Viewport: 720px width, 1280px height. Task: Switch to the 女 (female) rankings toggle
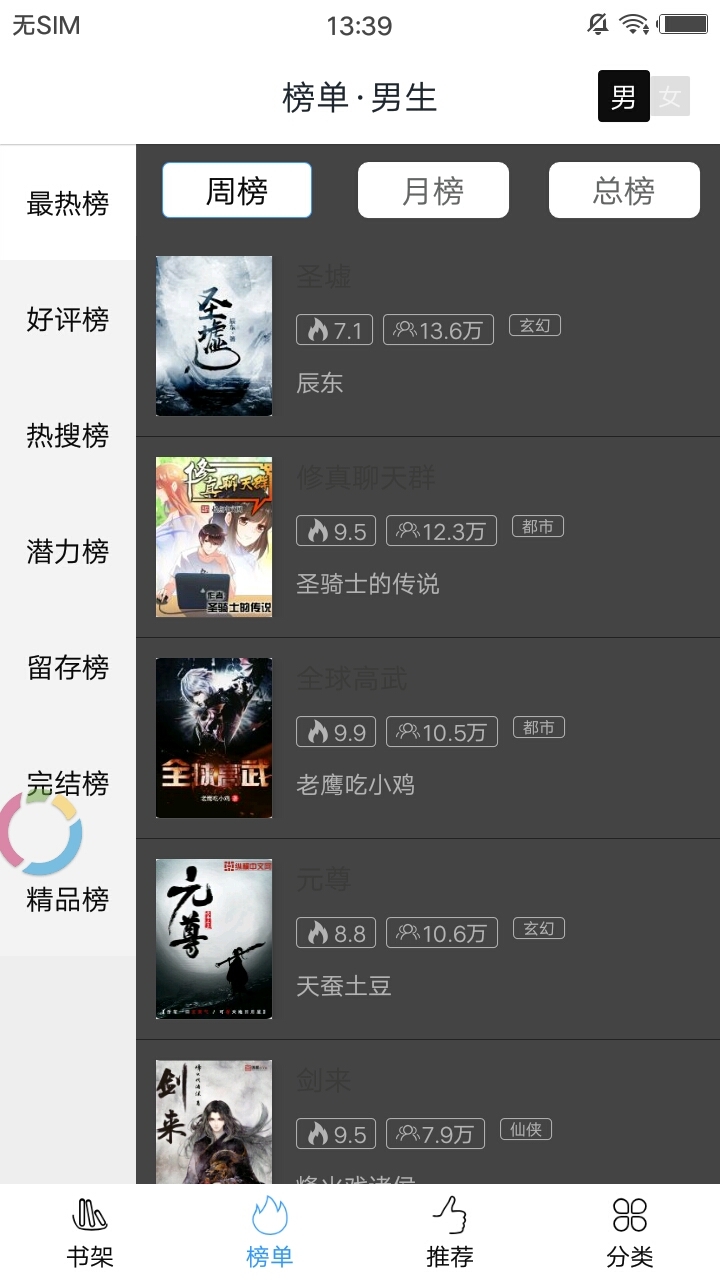click(670, 97)
